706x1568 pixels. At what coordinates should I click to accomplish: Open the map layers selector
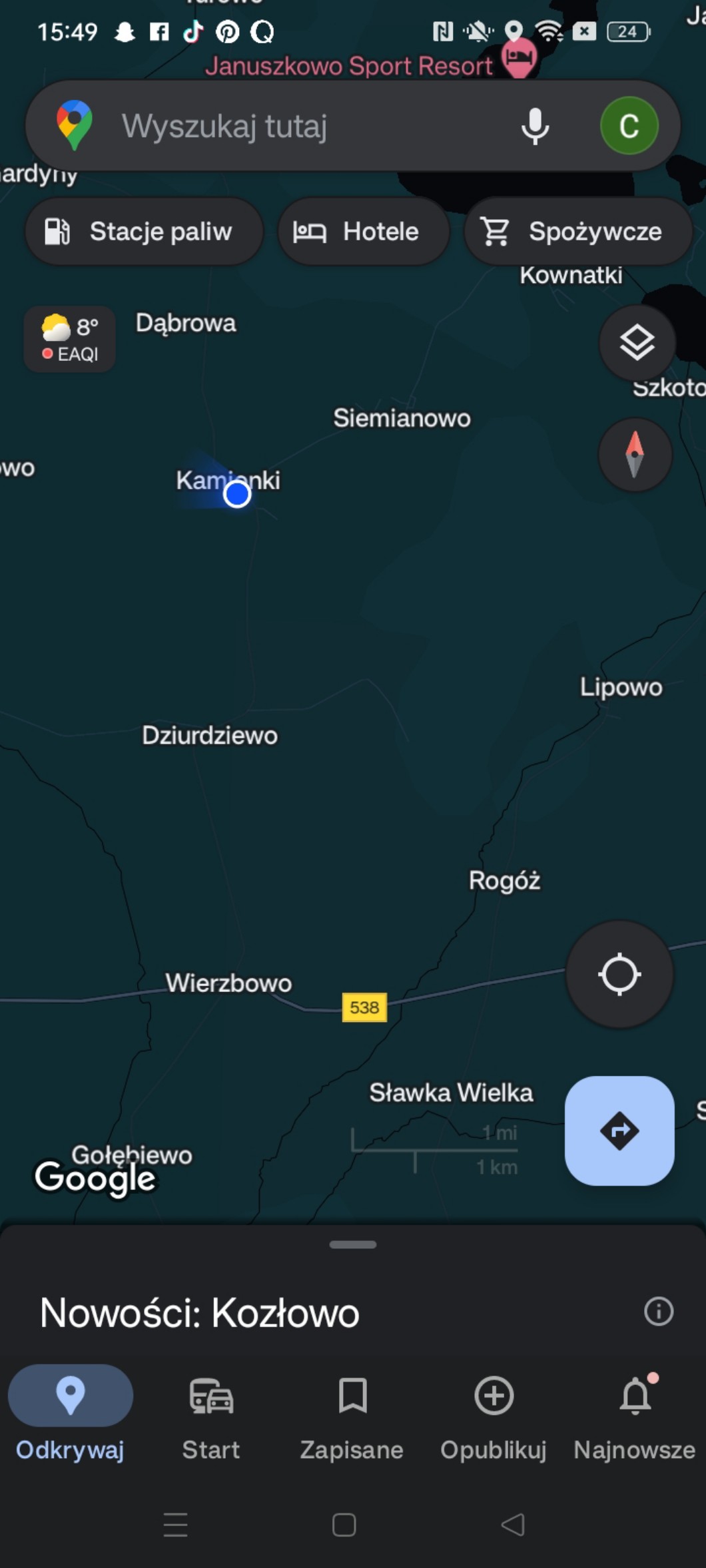[637, 343]
